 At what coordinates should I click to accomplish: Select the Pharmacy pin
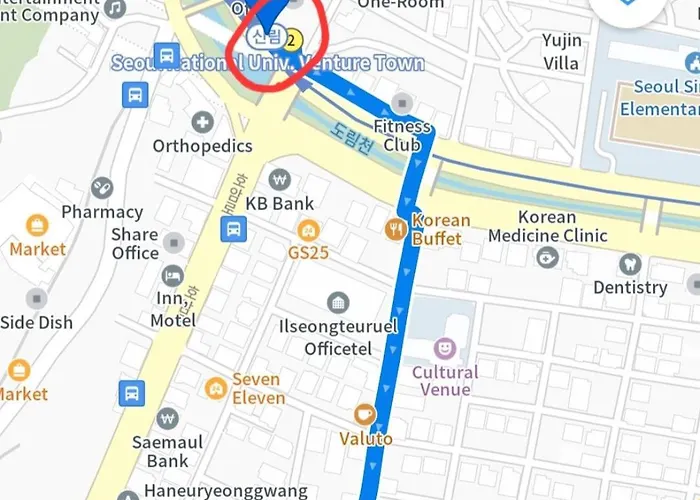(101, 188)
